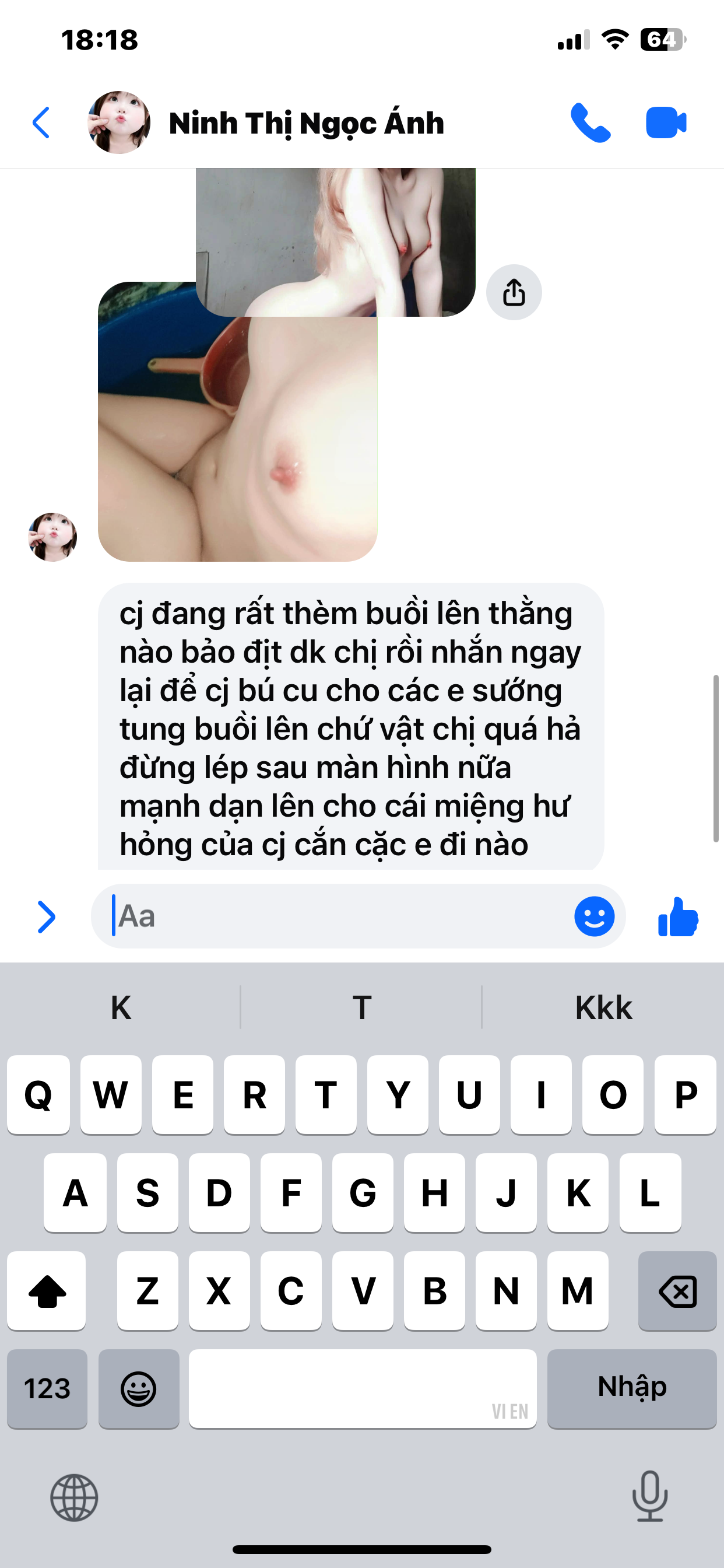This screenshot has width=724, height=1568.
Task: Hit the Nhập return key
Action: pos(631,1388)
